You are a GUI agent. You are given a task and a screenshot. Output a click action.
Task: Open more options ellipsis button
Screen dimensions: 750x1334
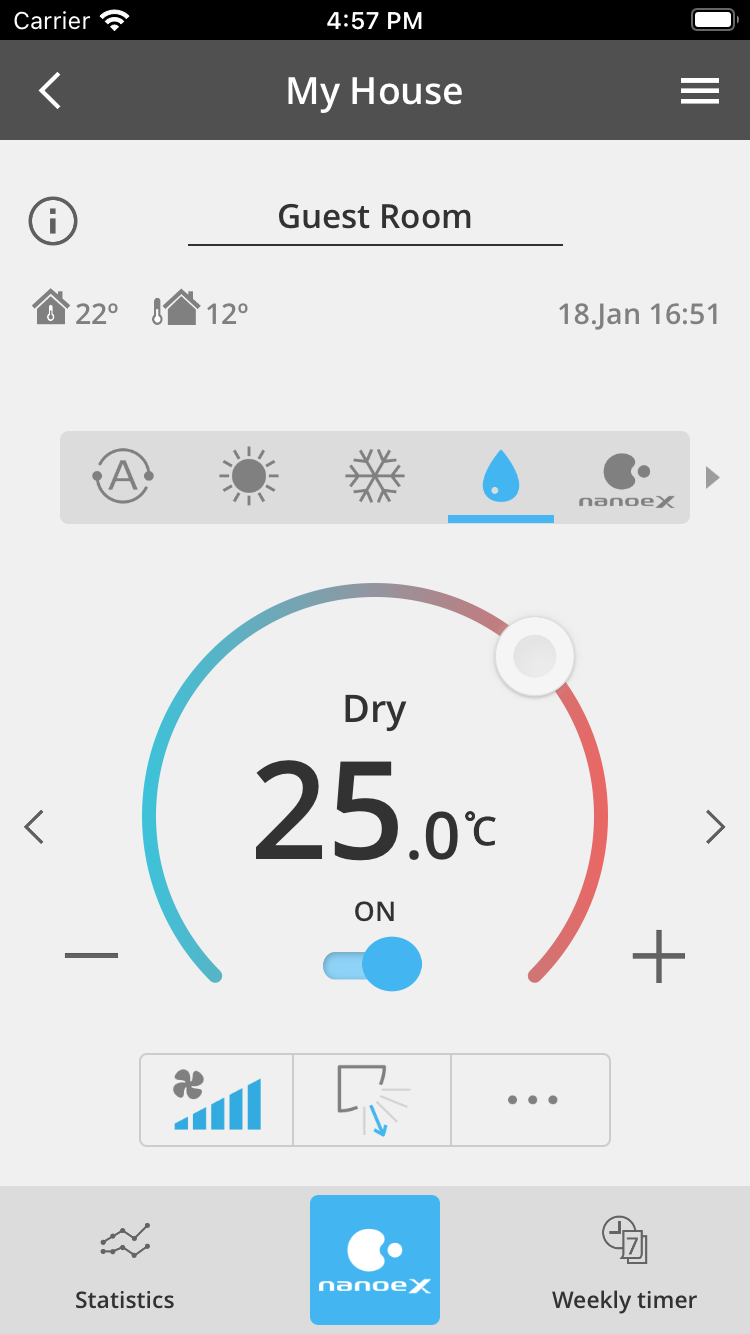(531, 1100)
